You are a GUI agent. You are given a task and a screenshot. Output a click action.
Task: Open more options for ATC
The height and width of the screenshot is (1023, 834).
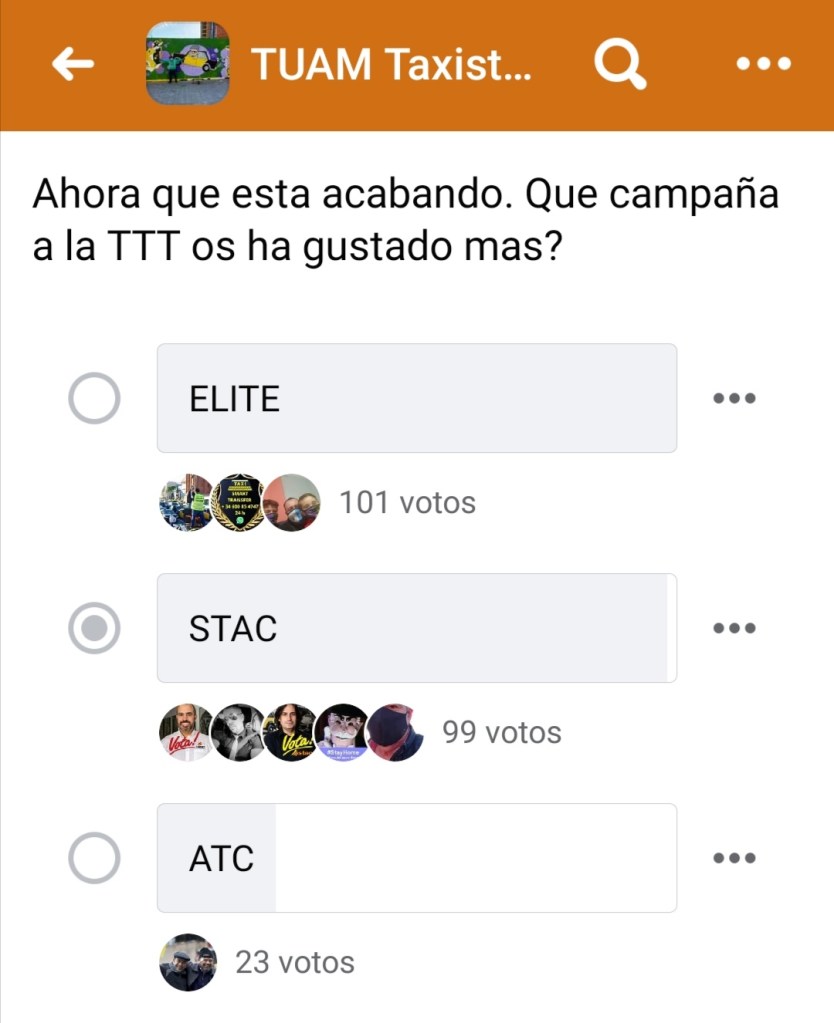(734, 858)
